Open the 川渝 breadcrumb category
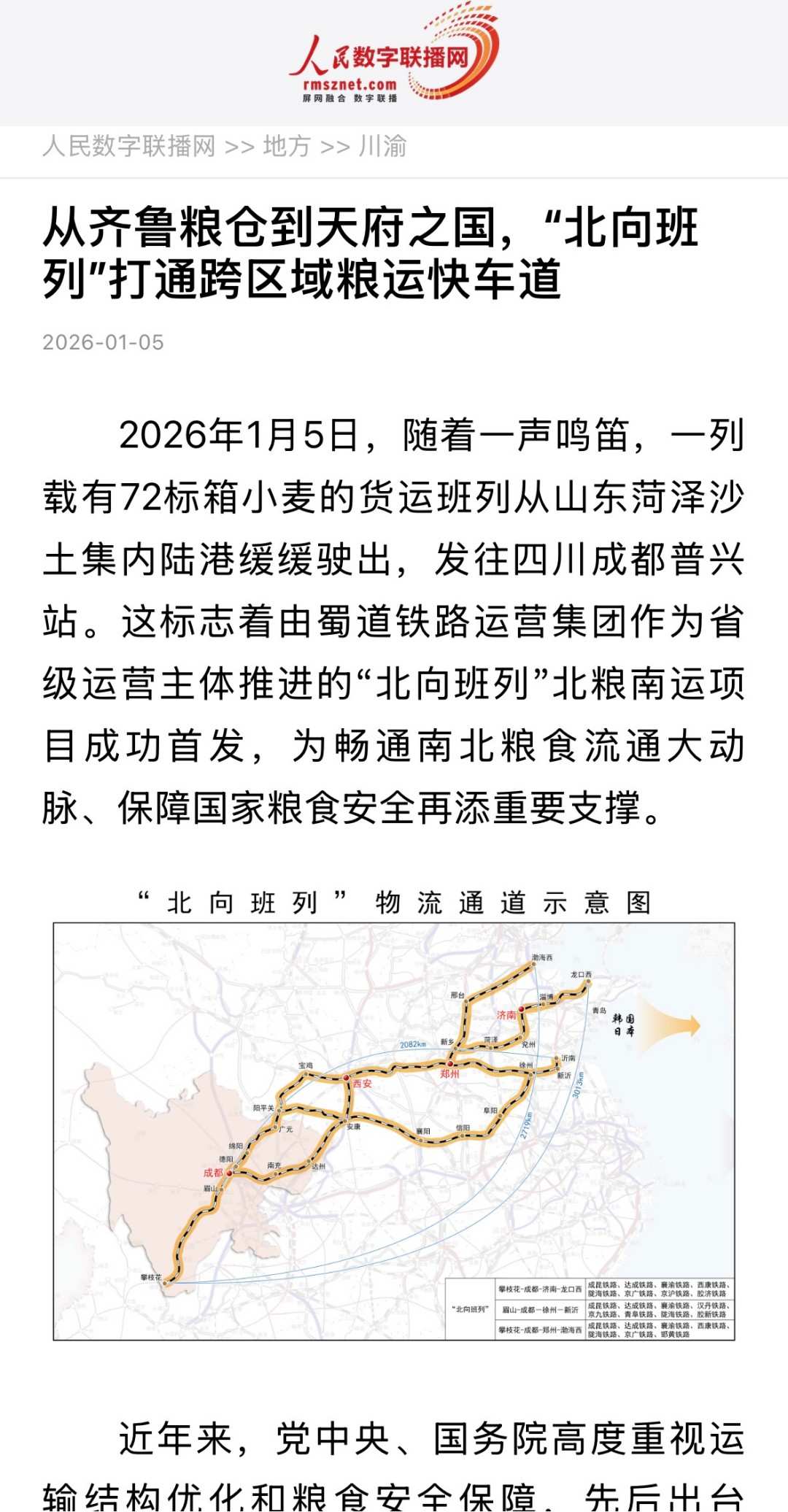 tap(382, 147)
